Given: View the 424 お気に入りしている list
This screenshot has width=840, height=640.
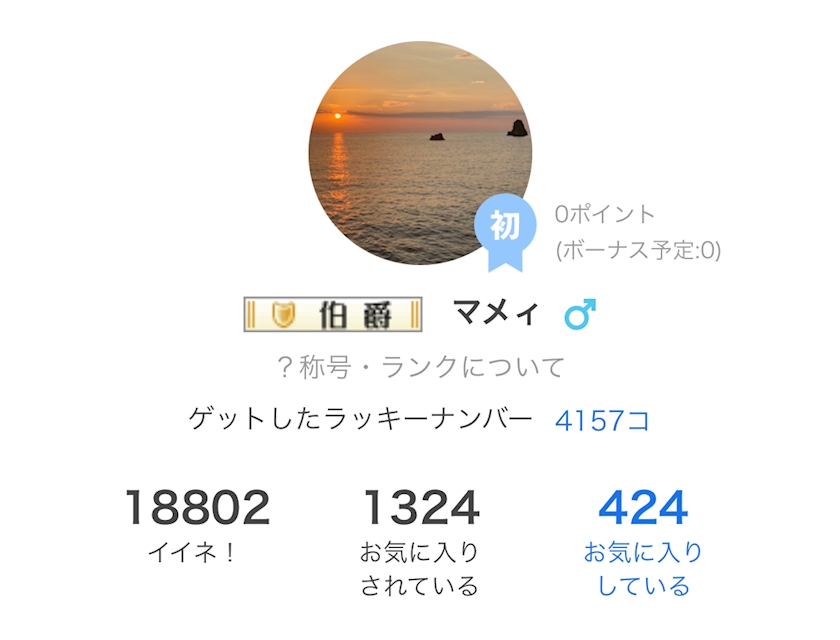Looking at the screenshot, I should (643, 543).
